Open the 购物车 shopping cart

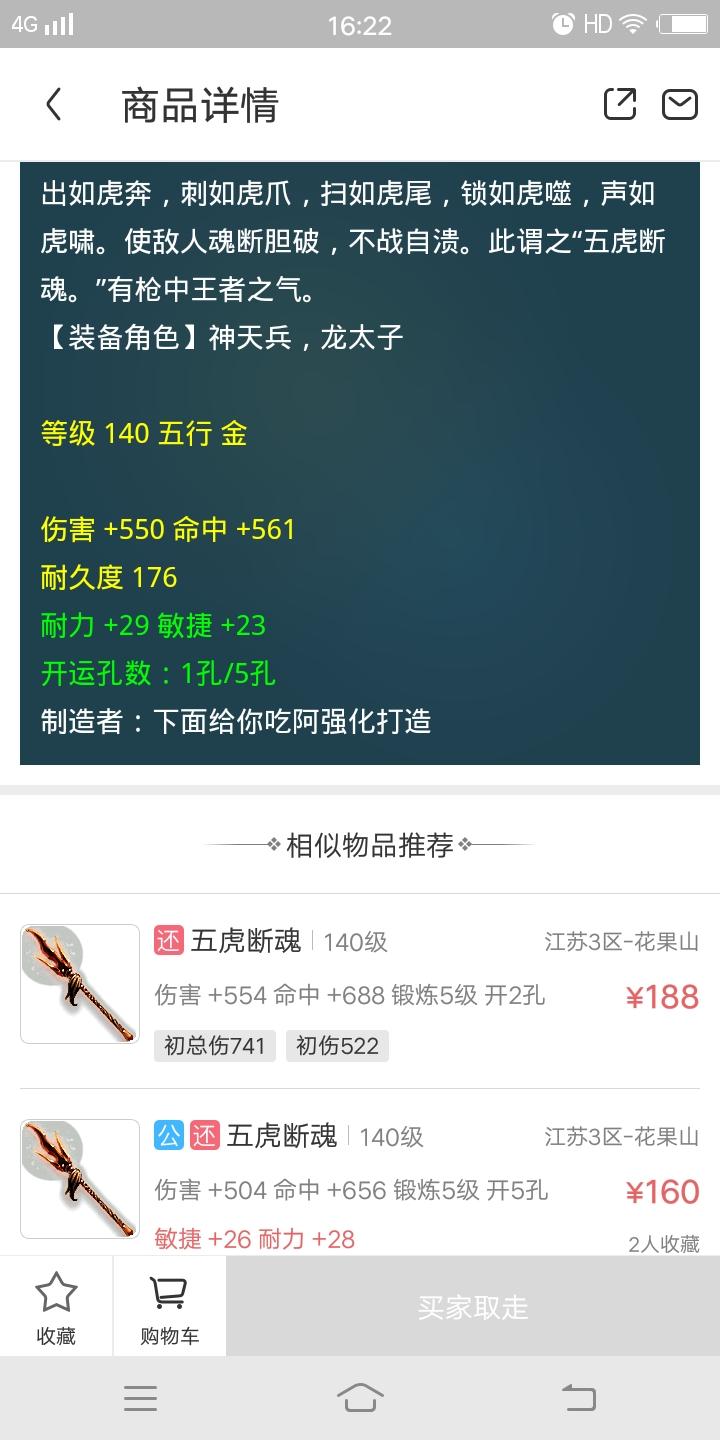[x=169, y=1307]
